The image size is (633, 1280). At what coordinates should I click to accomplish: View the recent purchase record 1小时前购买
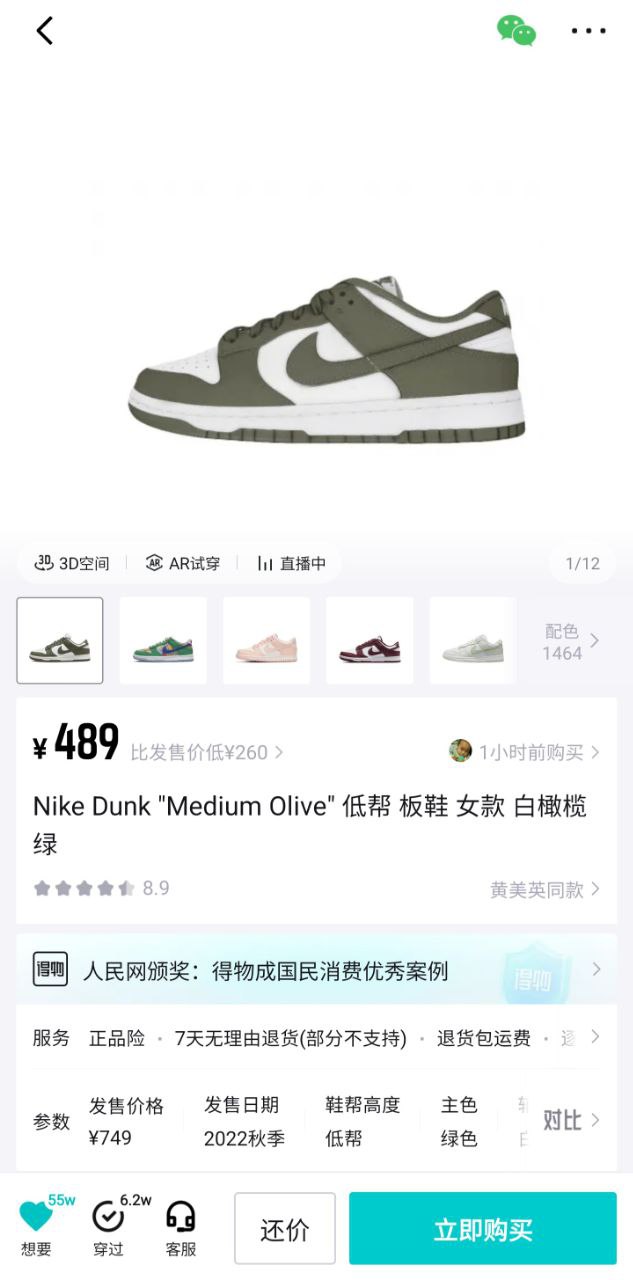click(x=526, y=752)
